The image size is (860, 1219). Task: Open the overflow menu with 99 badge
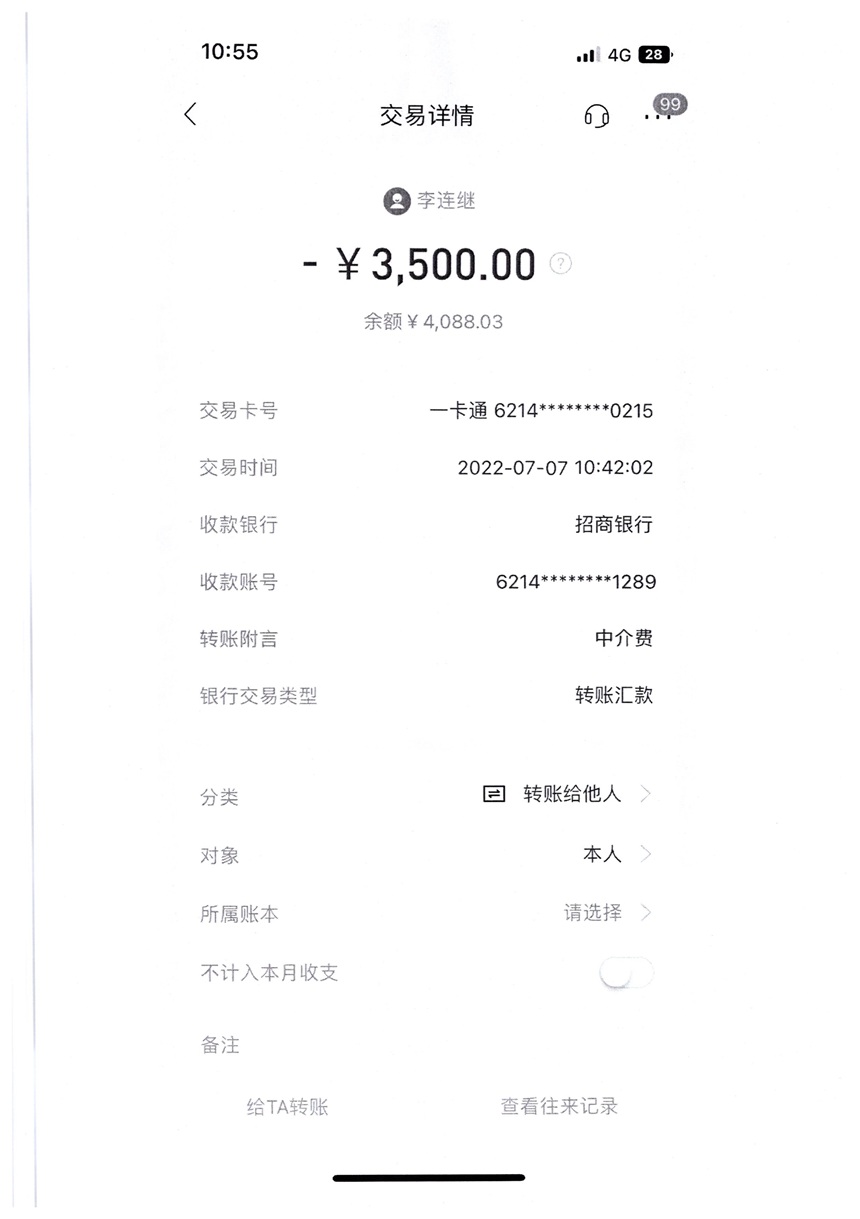tap(657, 116)
